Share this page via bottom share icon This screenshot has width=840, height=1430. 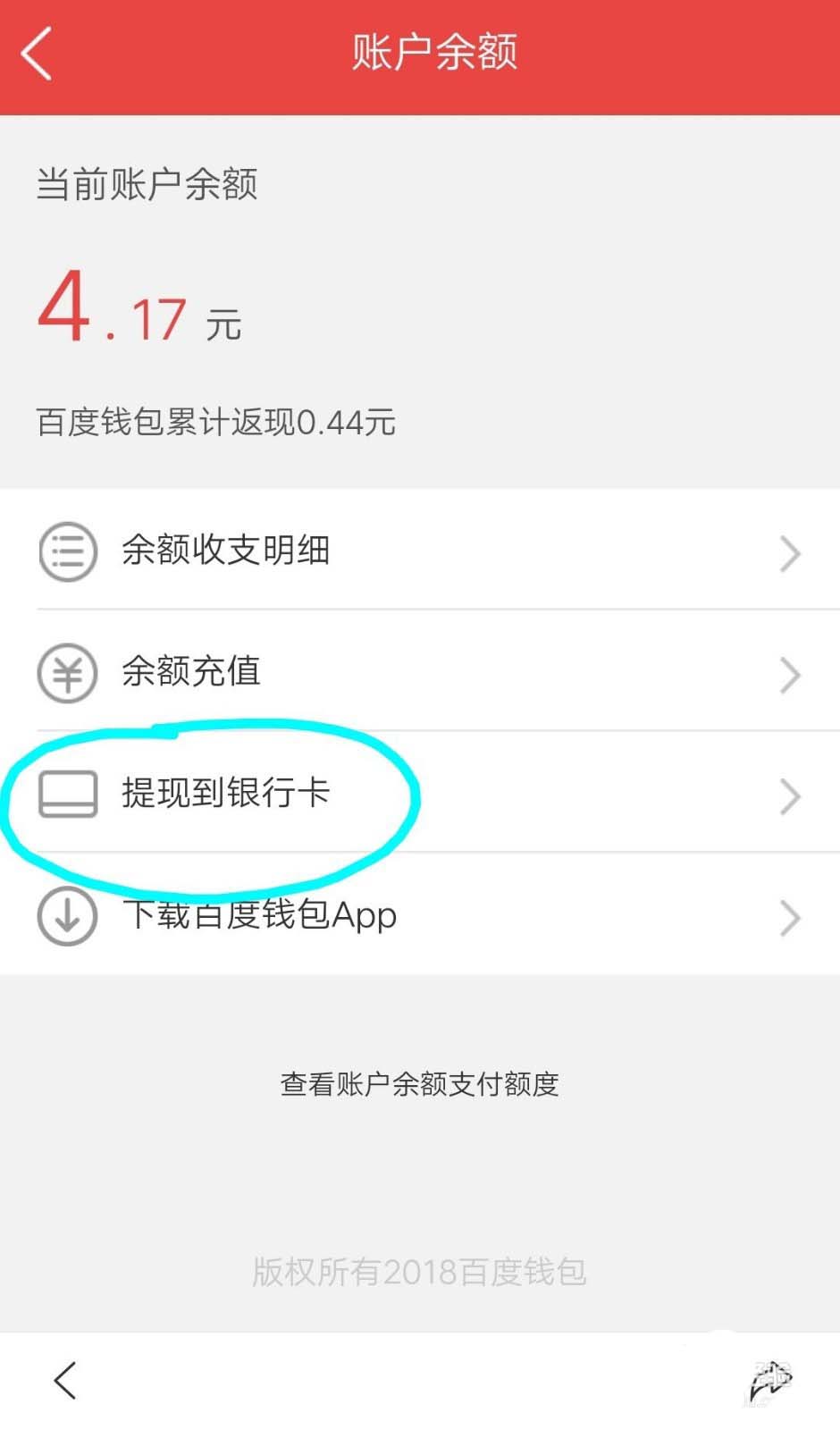[770, 1382]
